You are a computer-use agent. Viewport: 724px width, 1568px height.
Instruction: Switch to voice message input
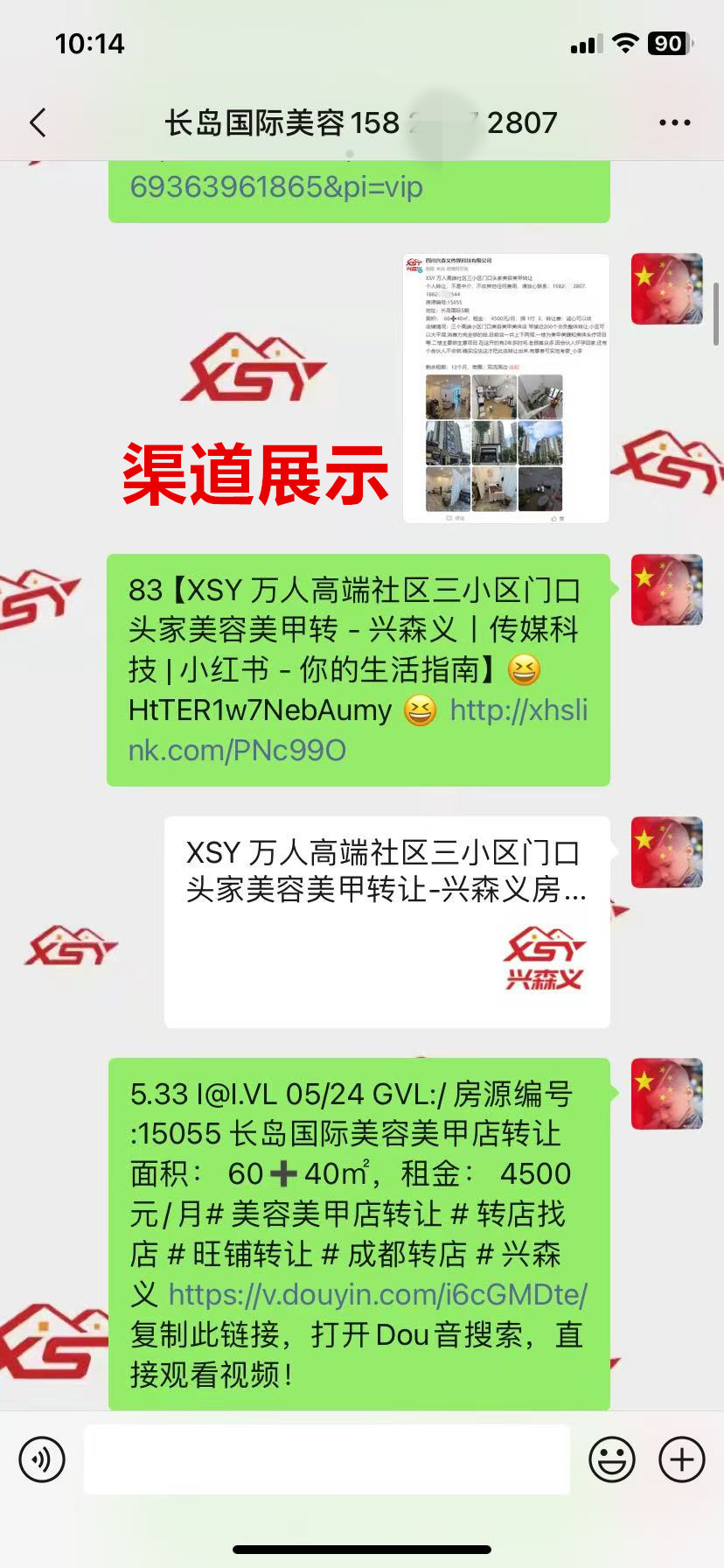point(42,1459)
